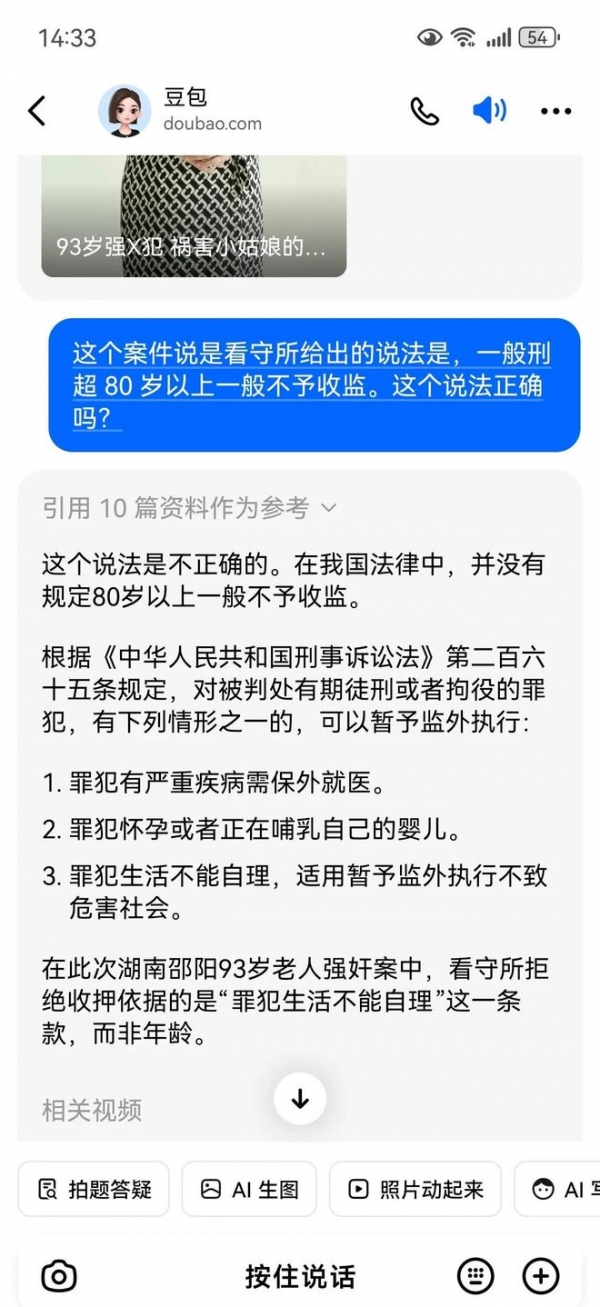Choose the 照片动起来 chip
The height and width of the screenshot is (1307, 600).
[x=414, y=1189]
